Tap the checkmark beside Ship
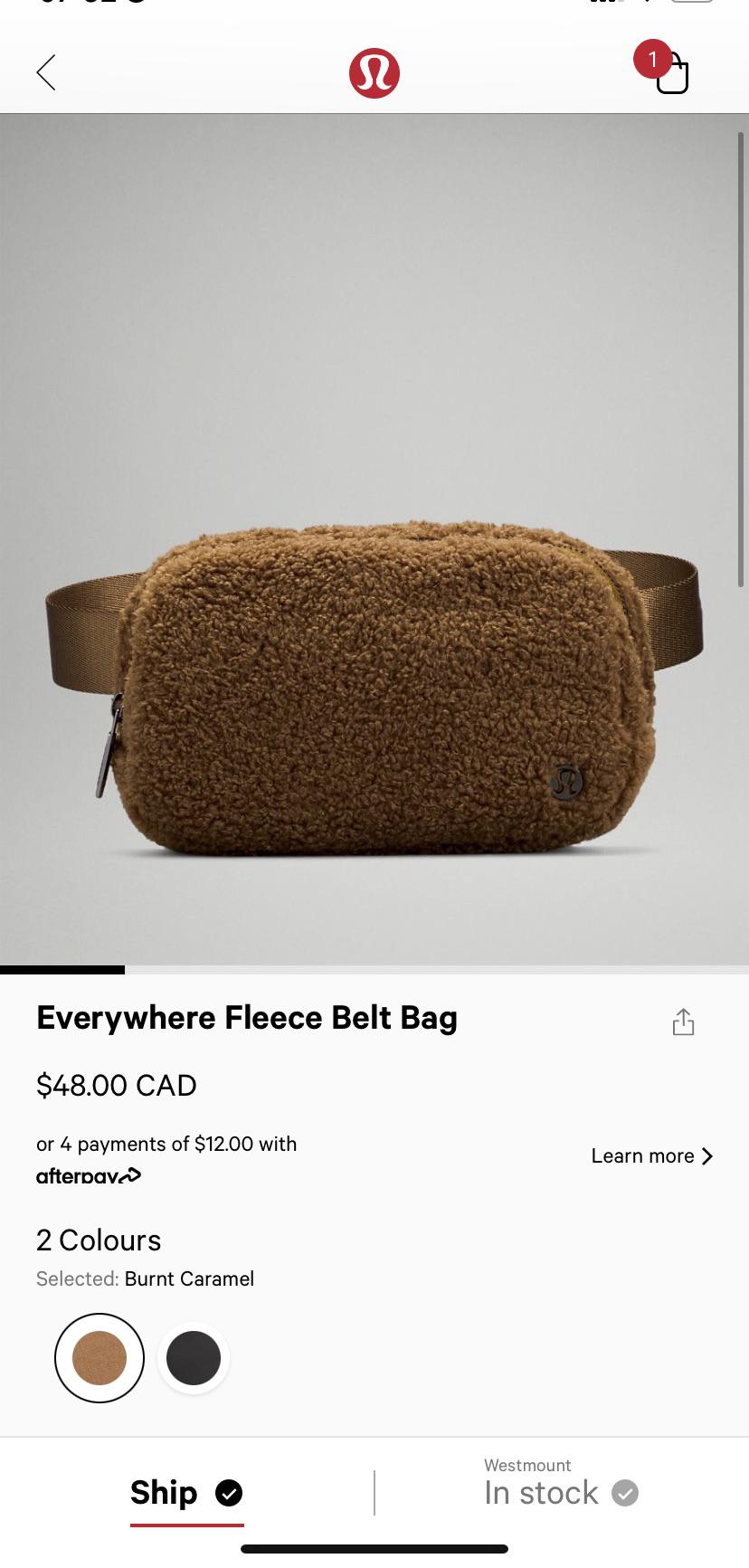 click(230, 1492)
